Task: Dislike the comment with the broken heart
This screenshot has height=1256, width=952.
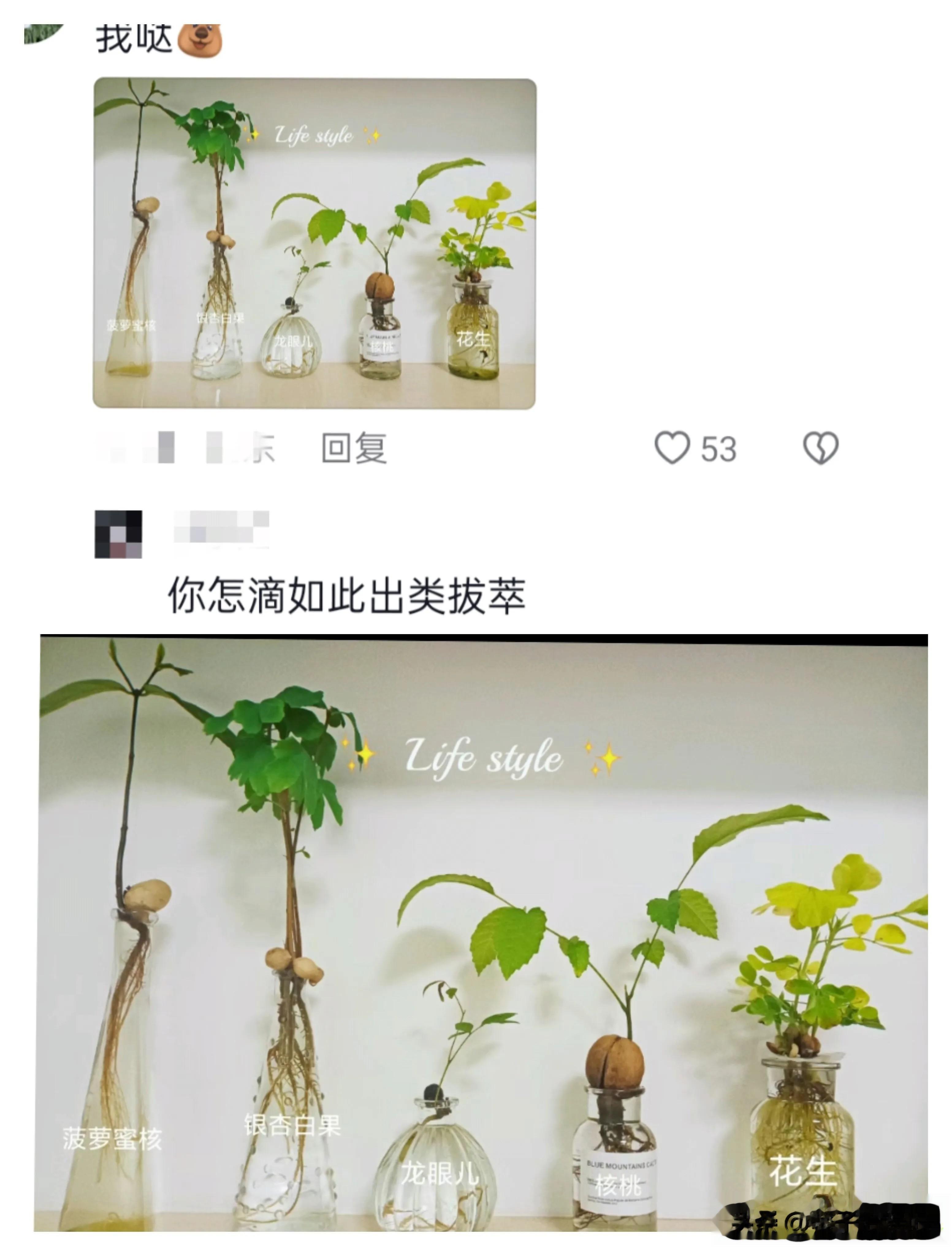Action: click(820, 448)
